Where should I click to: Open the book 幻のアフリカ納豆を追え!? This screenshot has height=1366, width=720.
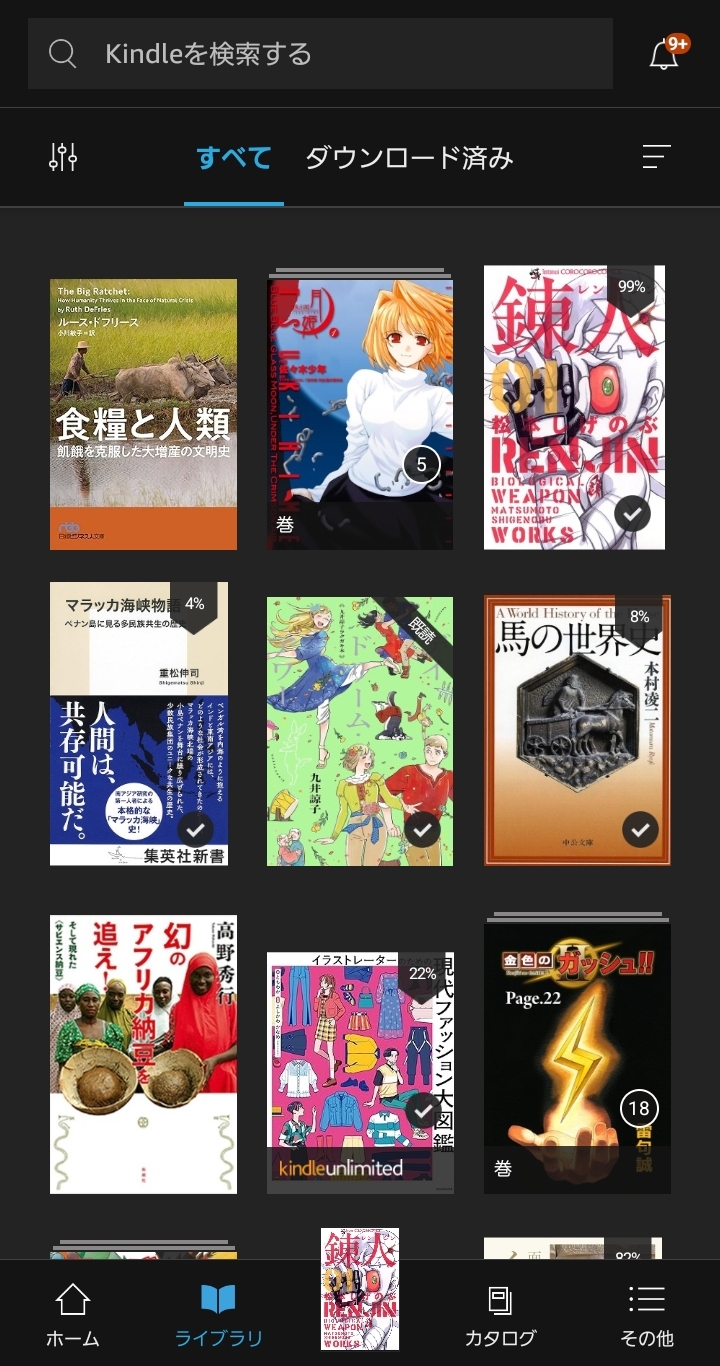click(x=143, y=1054)
